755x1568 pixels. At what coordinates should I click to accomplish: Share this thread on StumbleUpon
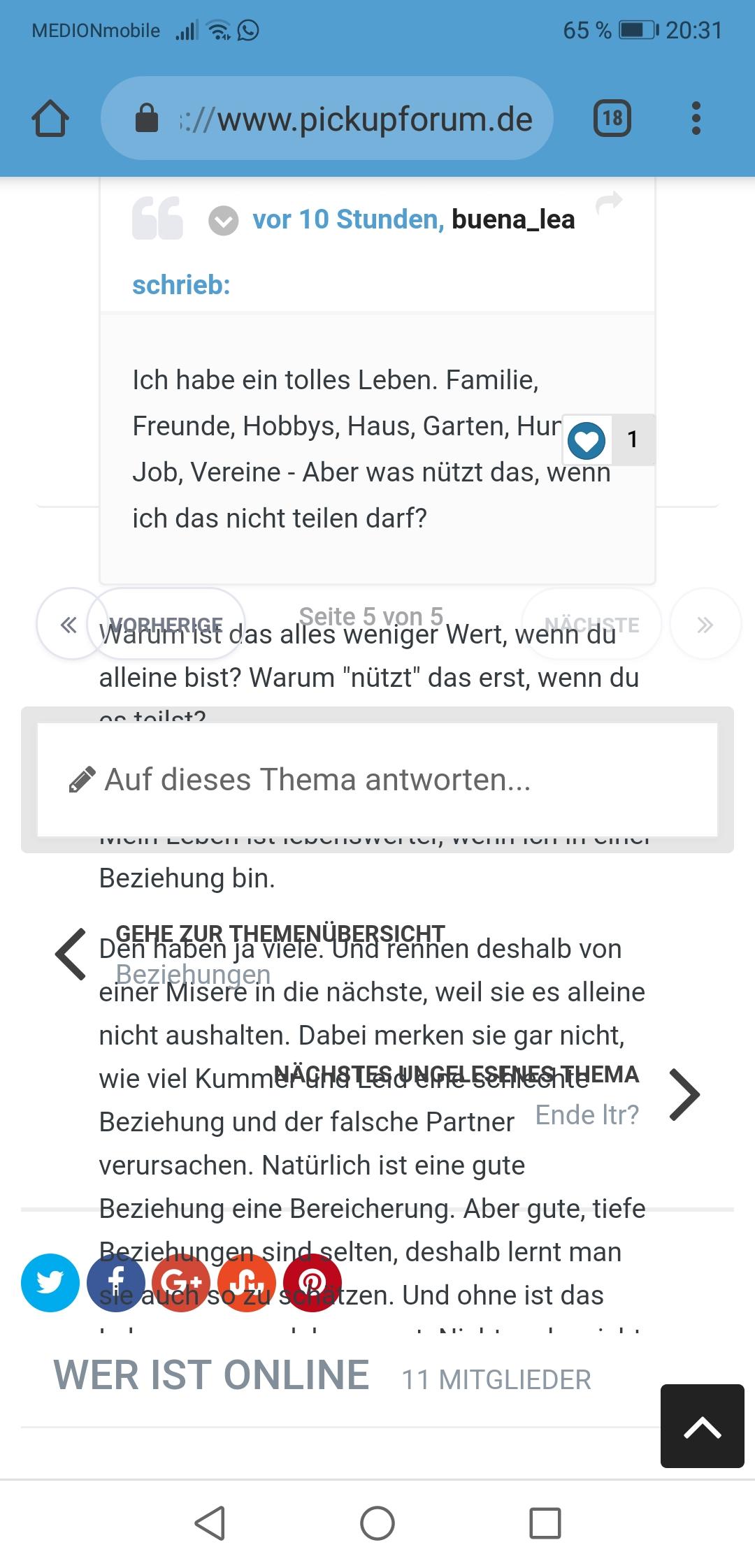coord(247,1282)
